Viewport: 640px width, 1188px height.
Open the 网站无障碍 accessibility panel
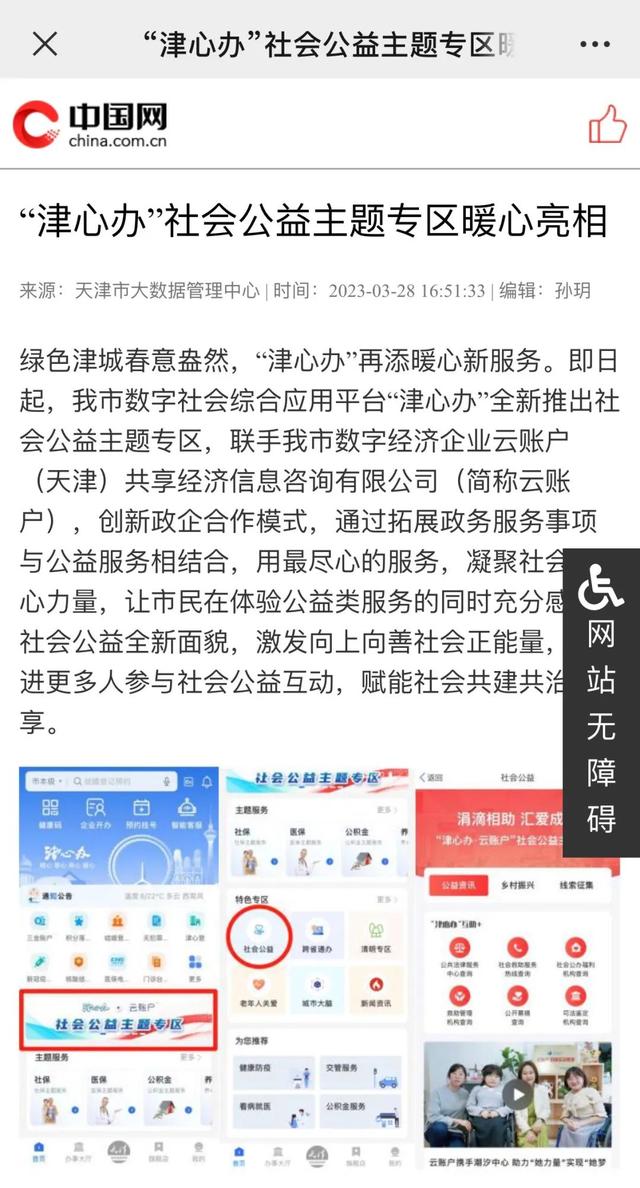(601, 701)
